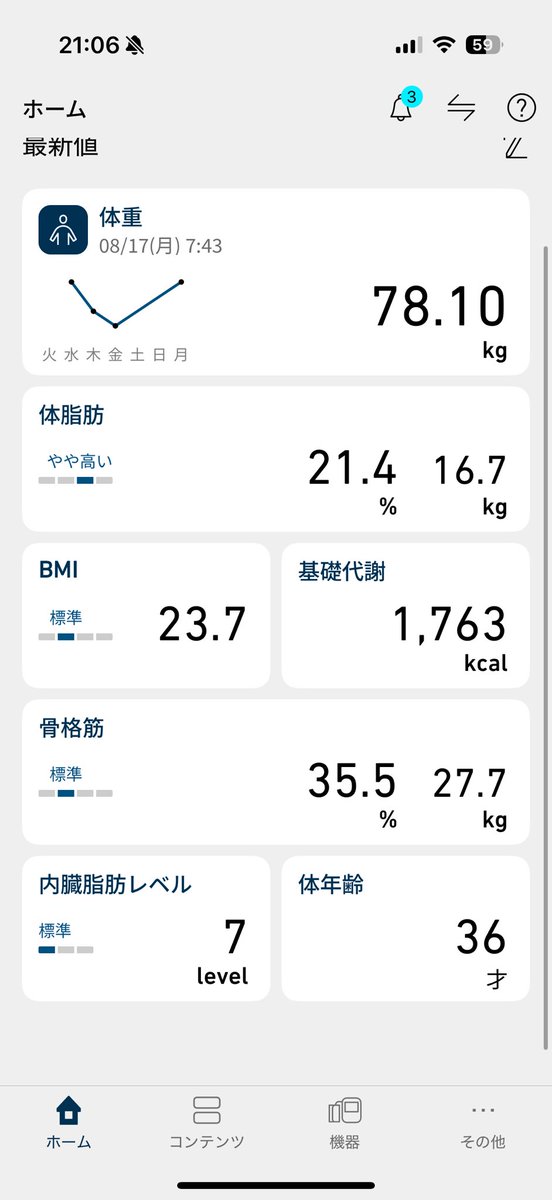The image size is (552, 1200).
Task: Open the 基礎代謝 basal metabolism card
Action: pos(406,615)
